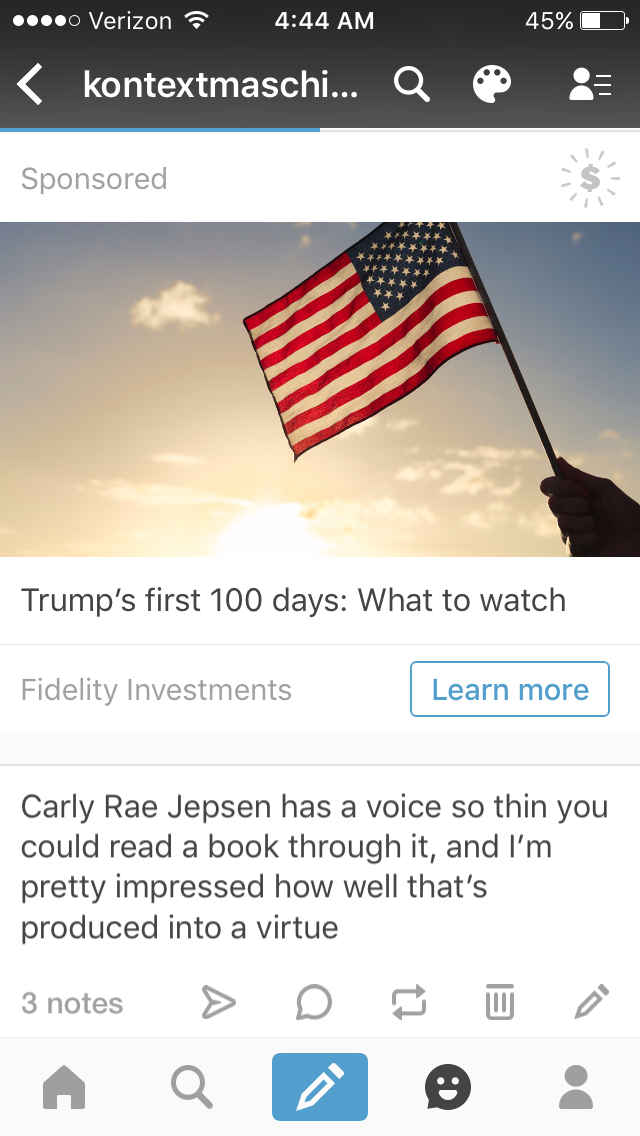Screen dimensions: 640x1136
Task: Open the blog appearance palette
Action: coord(492,85)
